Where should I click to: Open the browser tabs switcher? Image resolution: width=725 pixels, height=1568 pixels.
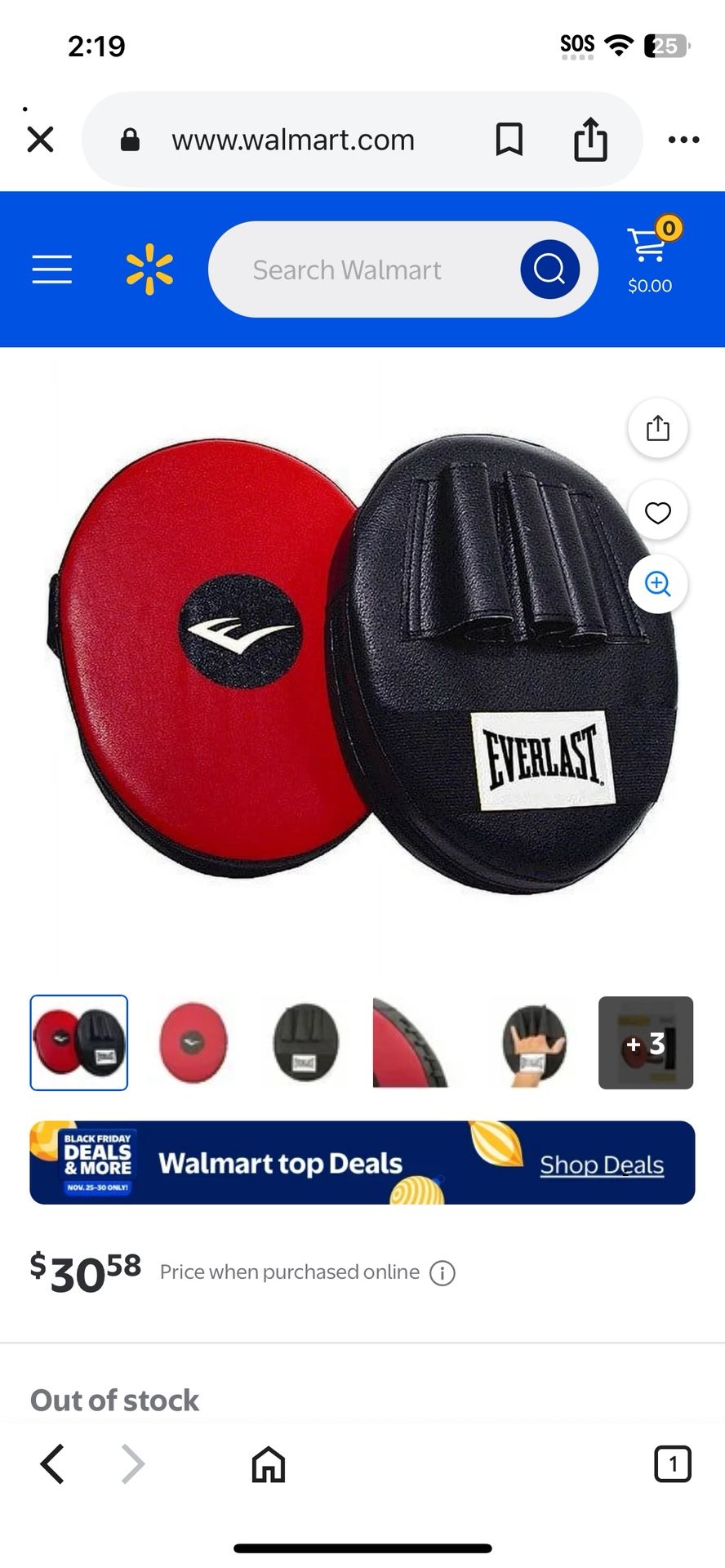(673, 1464)
